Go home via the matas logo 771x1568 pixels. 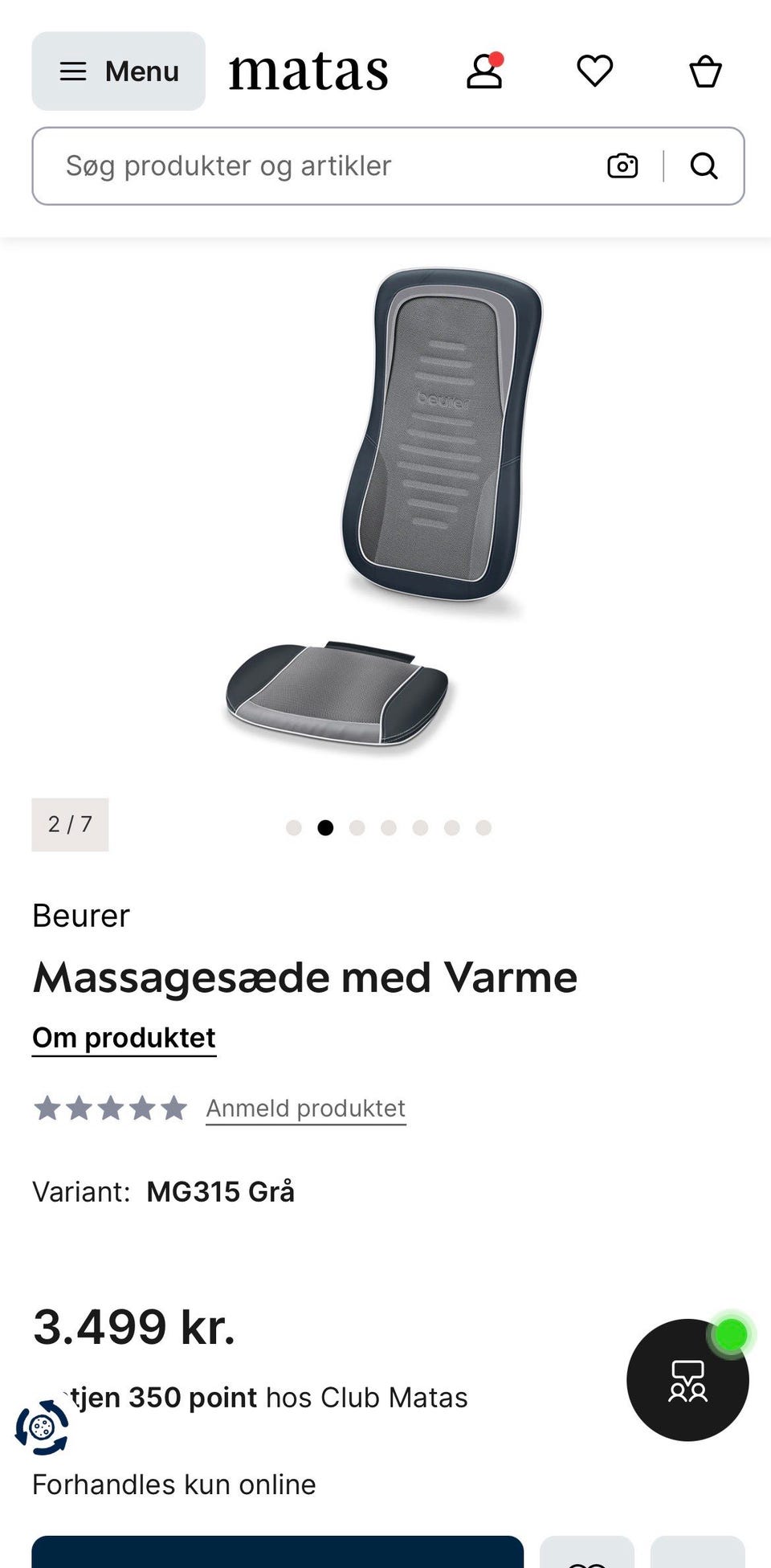pyautogui.click(x=308, y=71)
